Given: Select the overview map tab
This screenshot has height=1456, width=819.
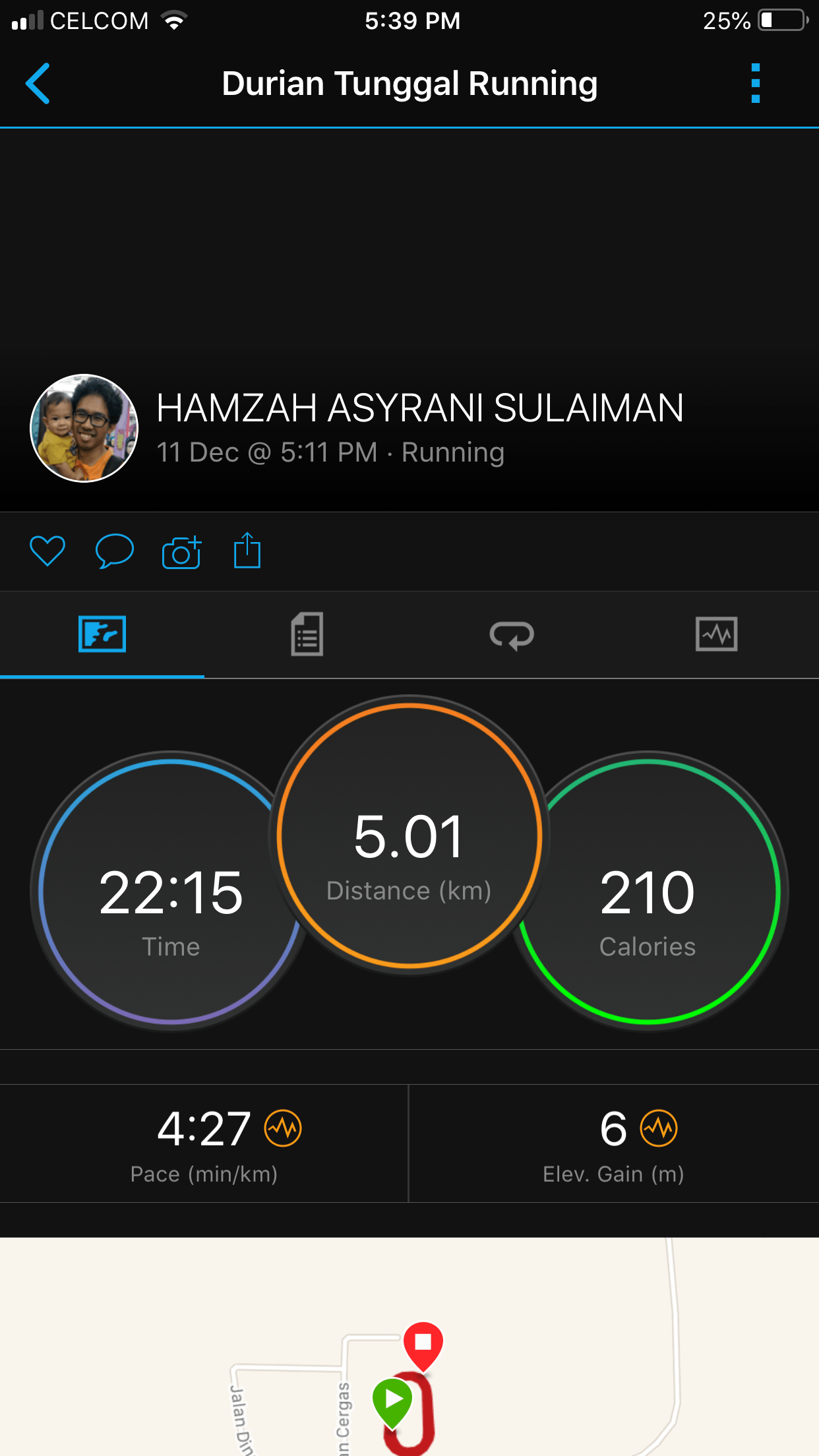Looking at the screenshot, I should (x=102, y=634).
